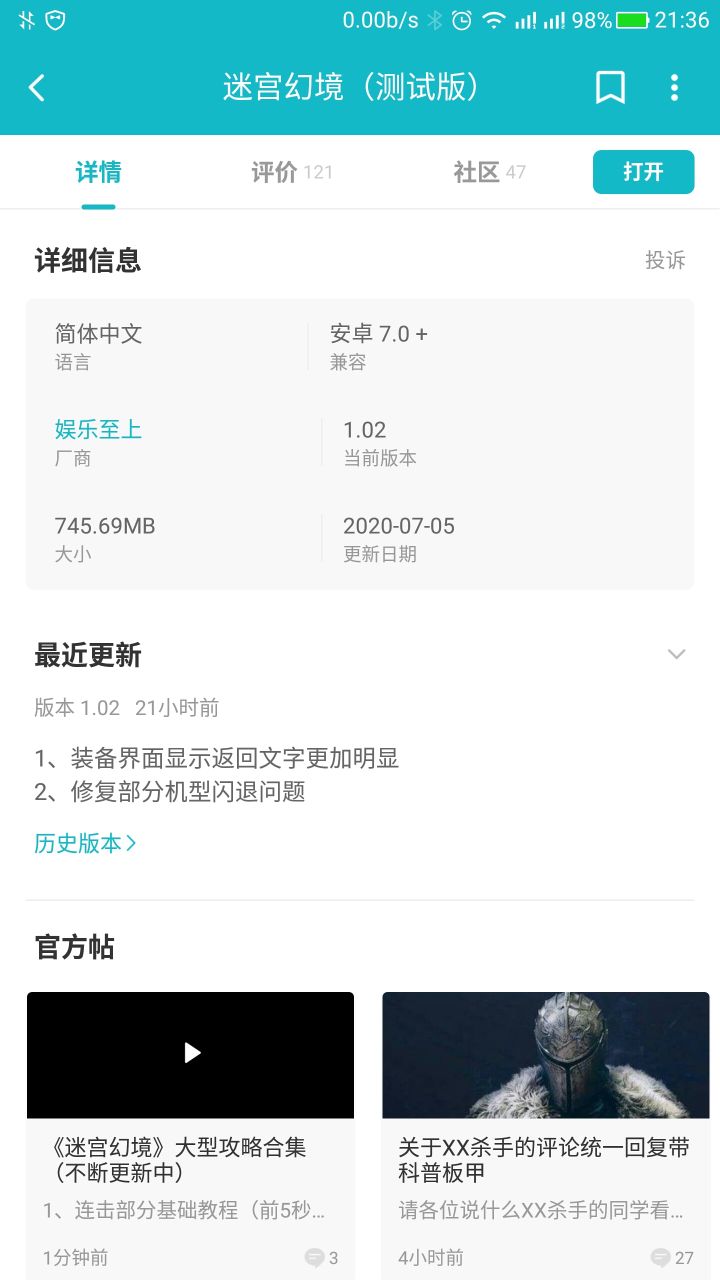Open the three-dot overflow menu

(675, 88)
